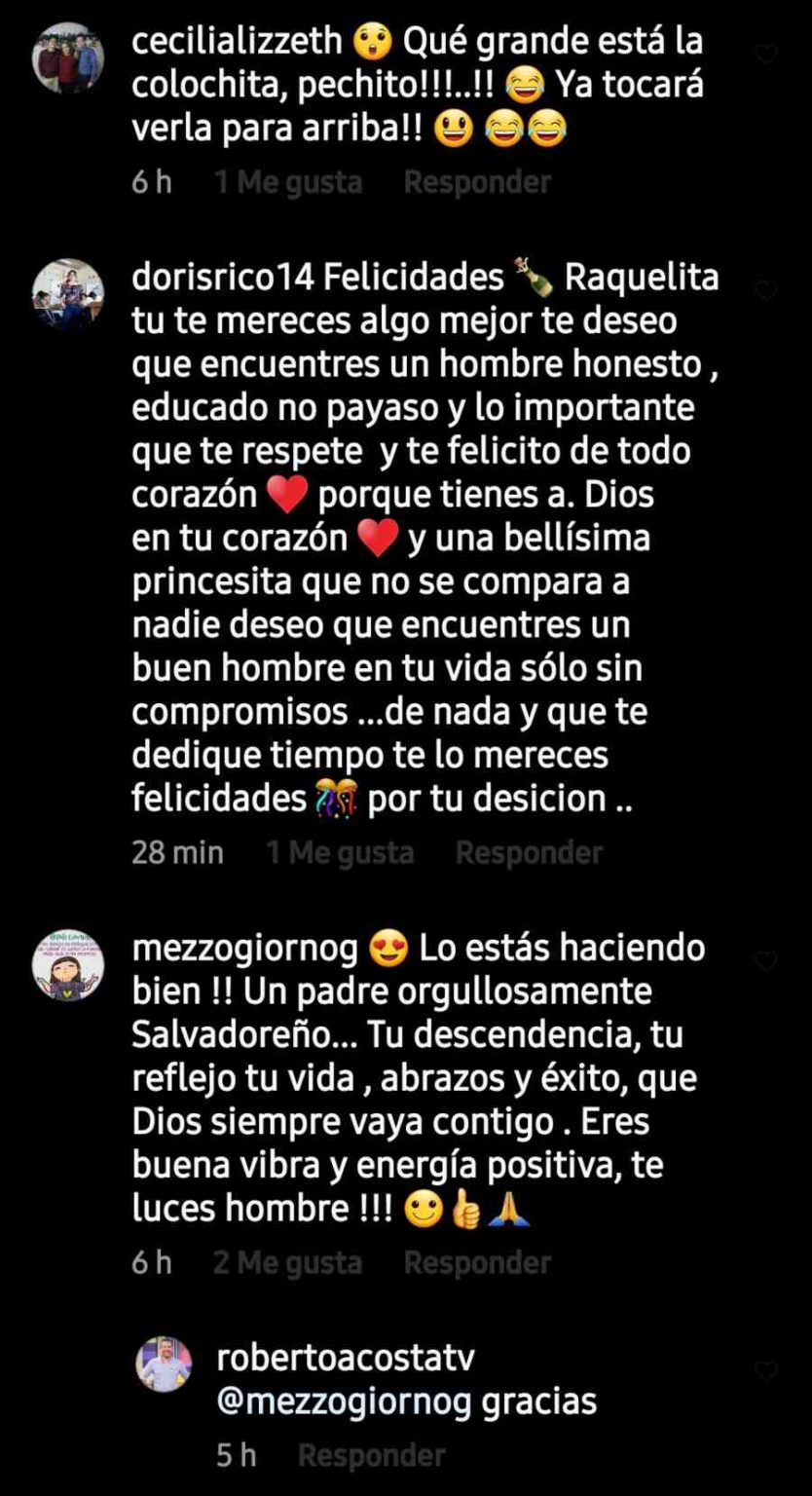Reply to dorisrico14's comment
The width and height of the screenshot is (812, 1496).
[529, 853]
